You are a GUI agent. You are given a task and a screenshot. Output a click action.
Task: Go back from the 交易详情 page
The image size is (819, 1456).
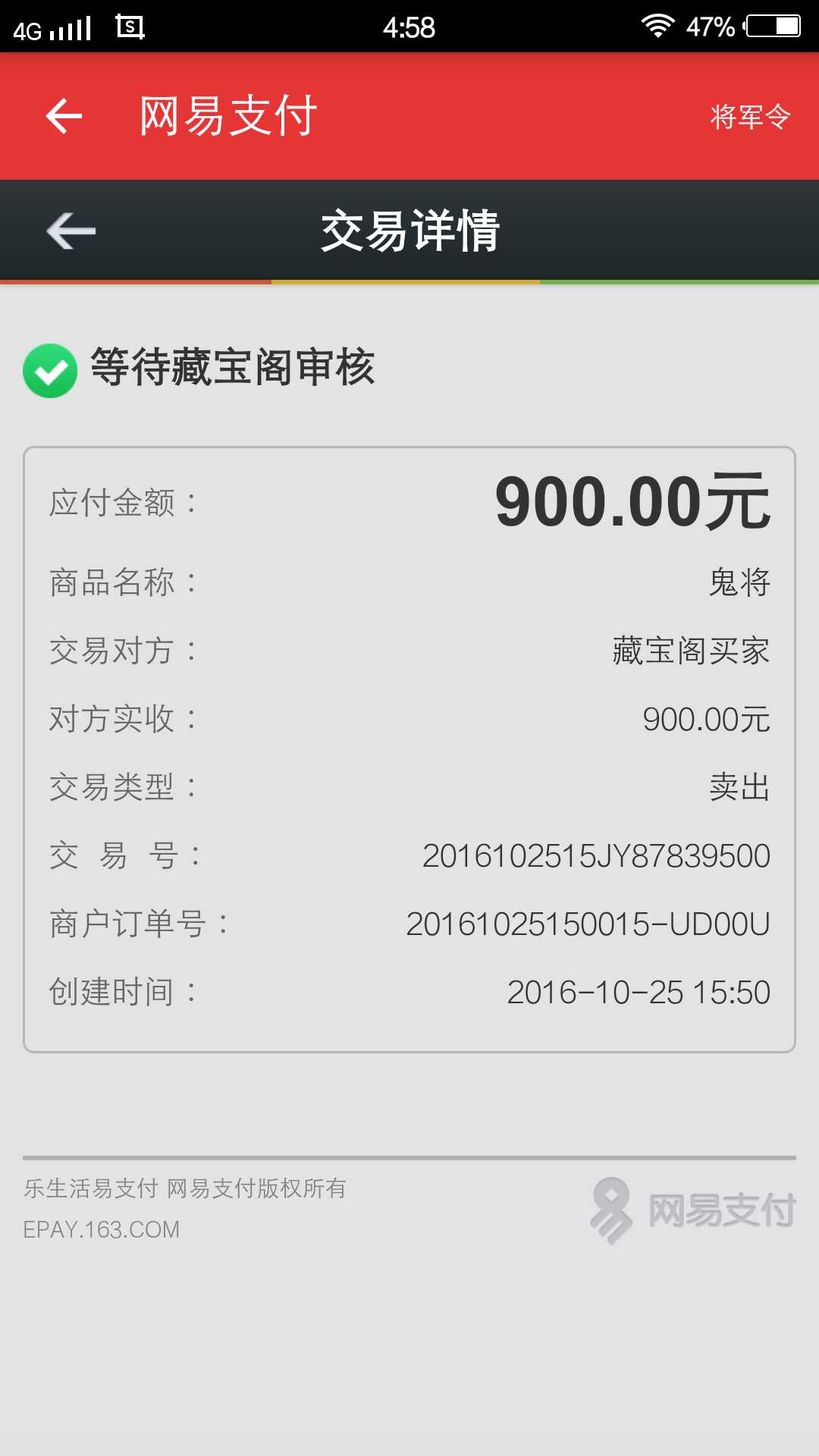[x=71, y=231]
